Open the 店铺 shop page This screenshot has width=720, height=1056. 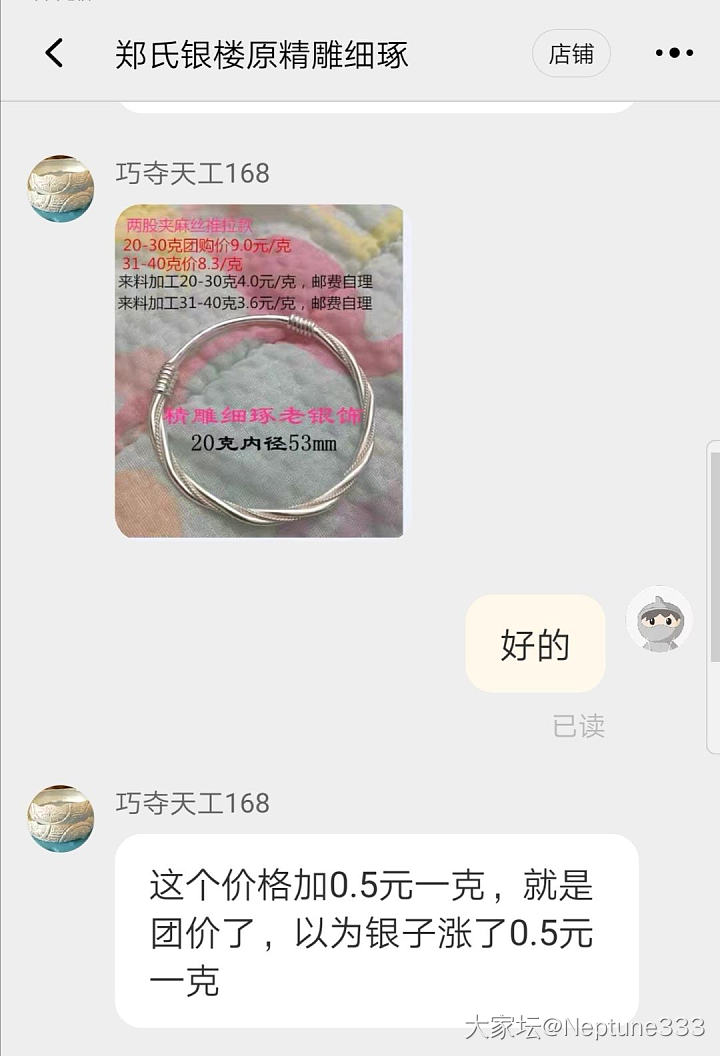click(x=571, y=54)
